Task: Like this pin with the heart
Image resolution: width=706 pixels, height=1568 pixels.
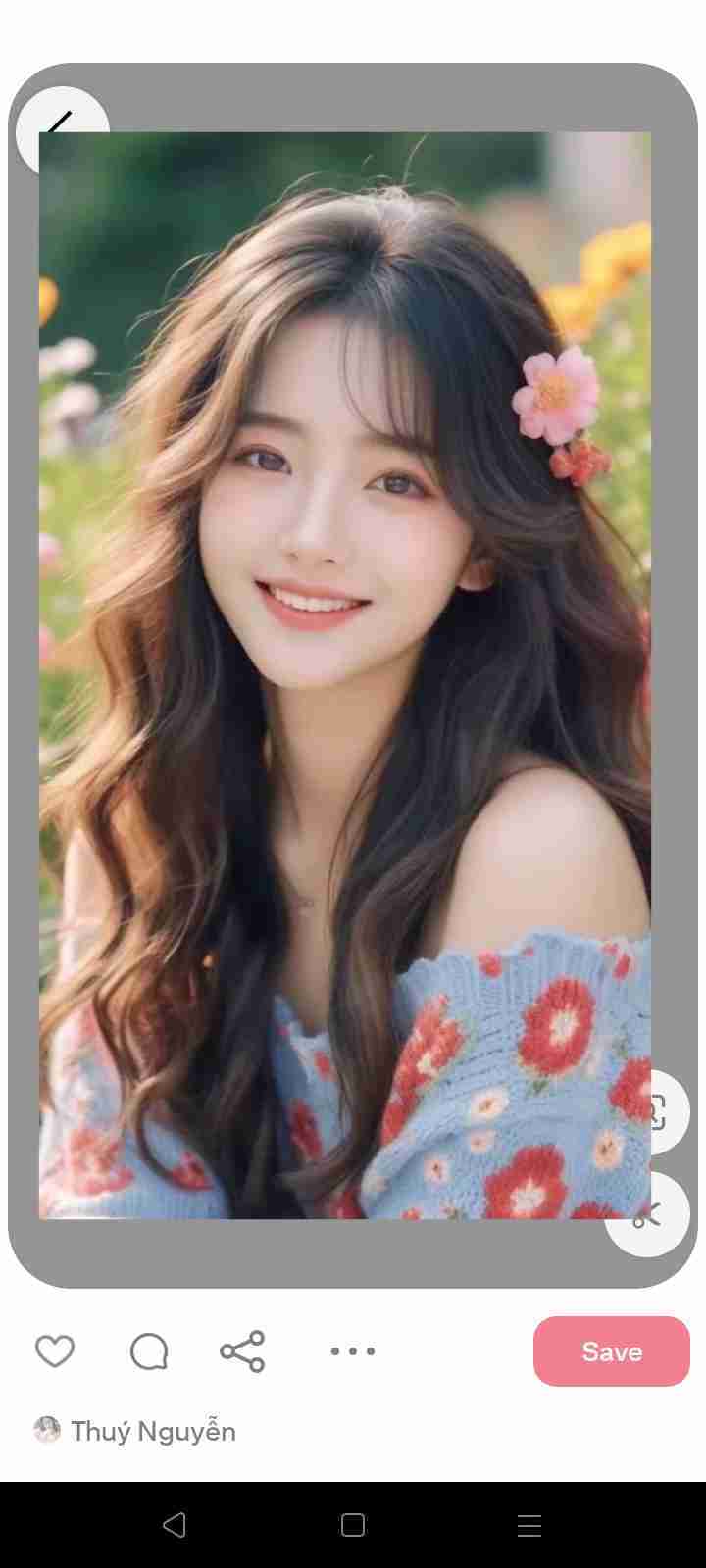Action: (x=55, y=1351)
